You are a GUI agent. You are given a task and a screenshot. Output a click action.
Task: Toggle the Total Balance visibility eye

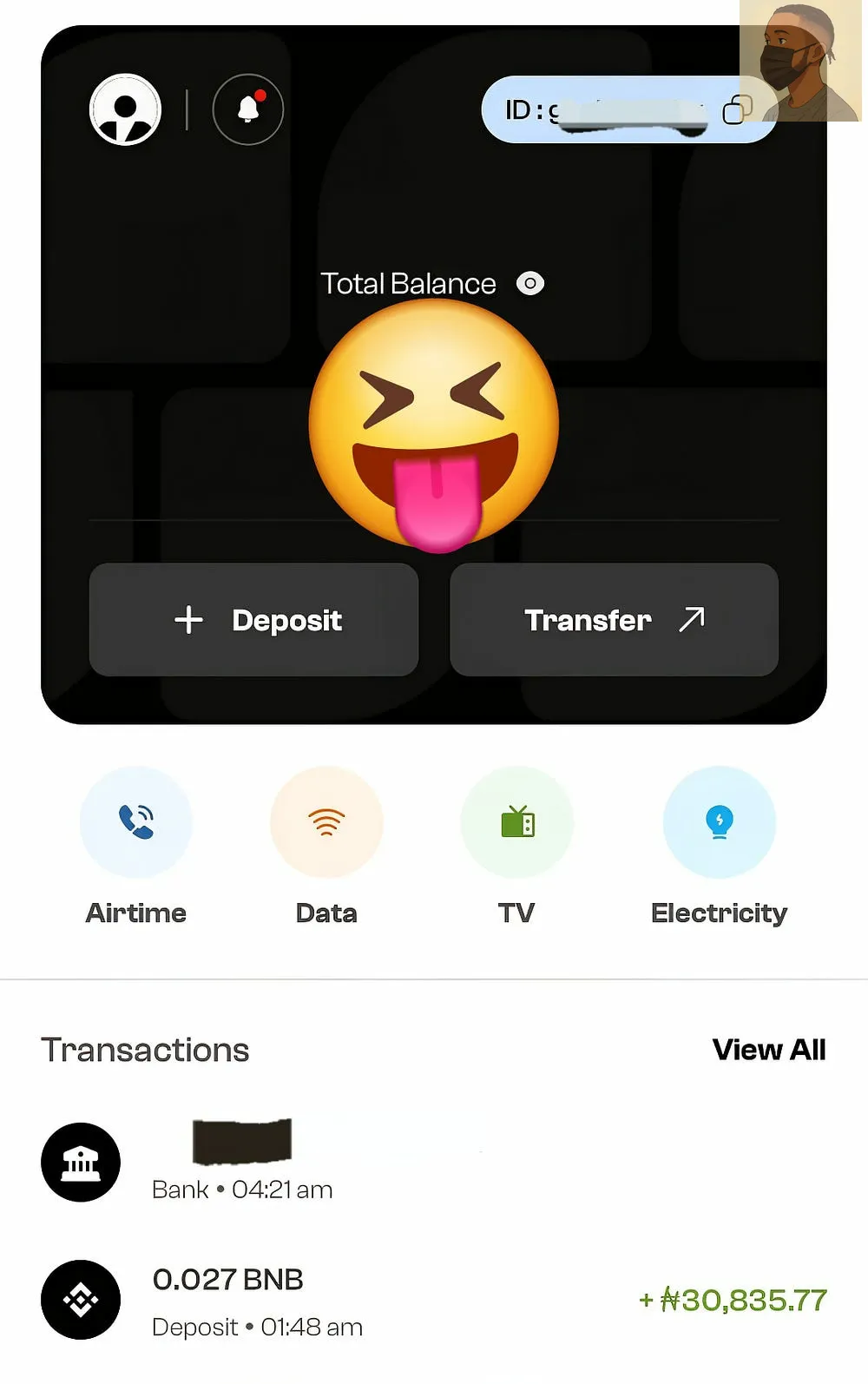pyautogui.click(x=530, y=283)
